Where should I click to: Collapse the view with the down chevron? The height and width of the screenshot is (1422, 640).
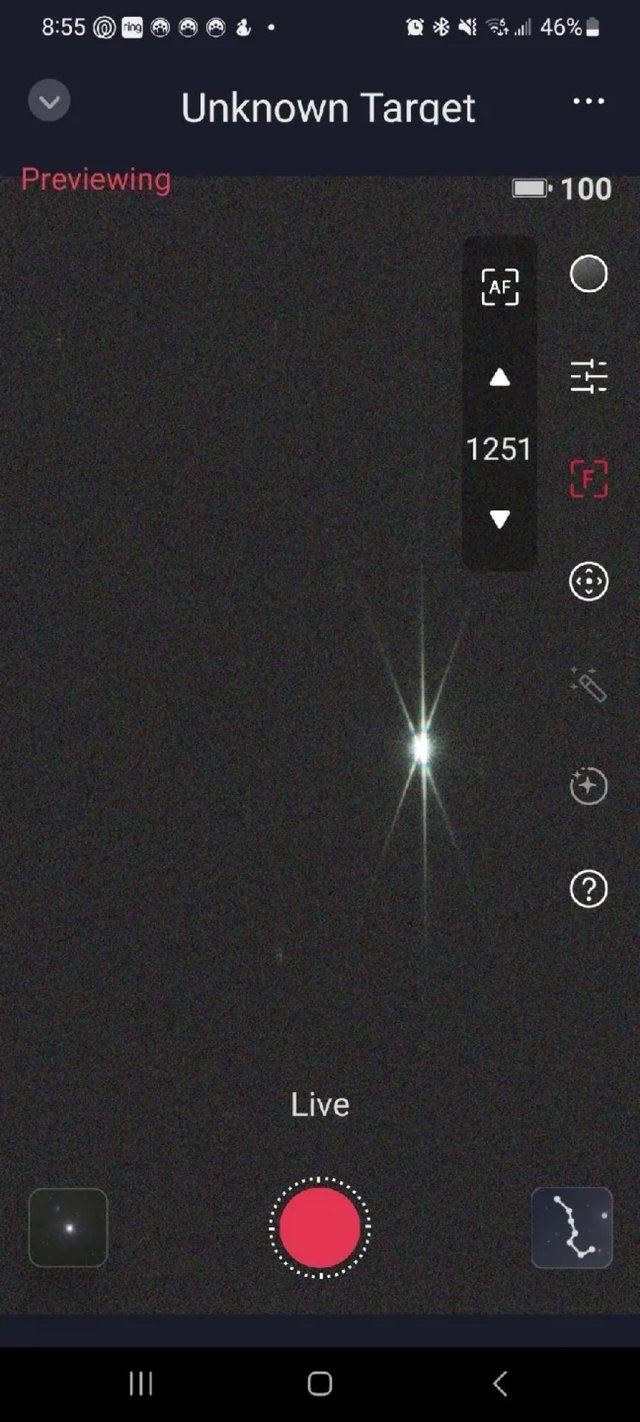tap(49, 102)
